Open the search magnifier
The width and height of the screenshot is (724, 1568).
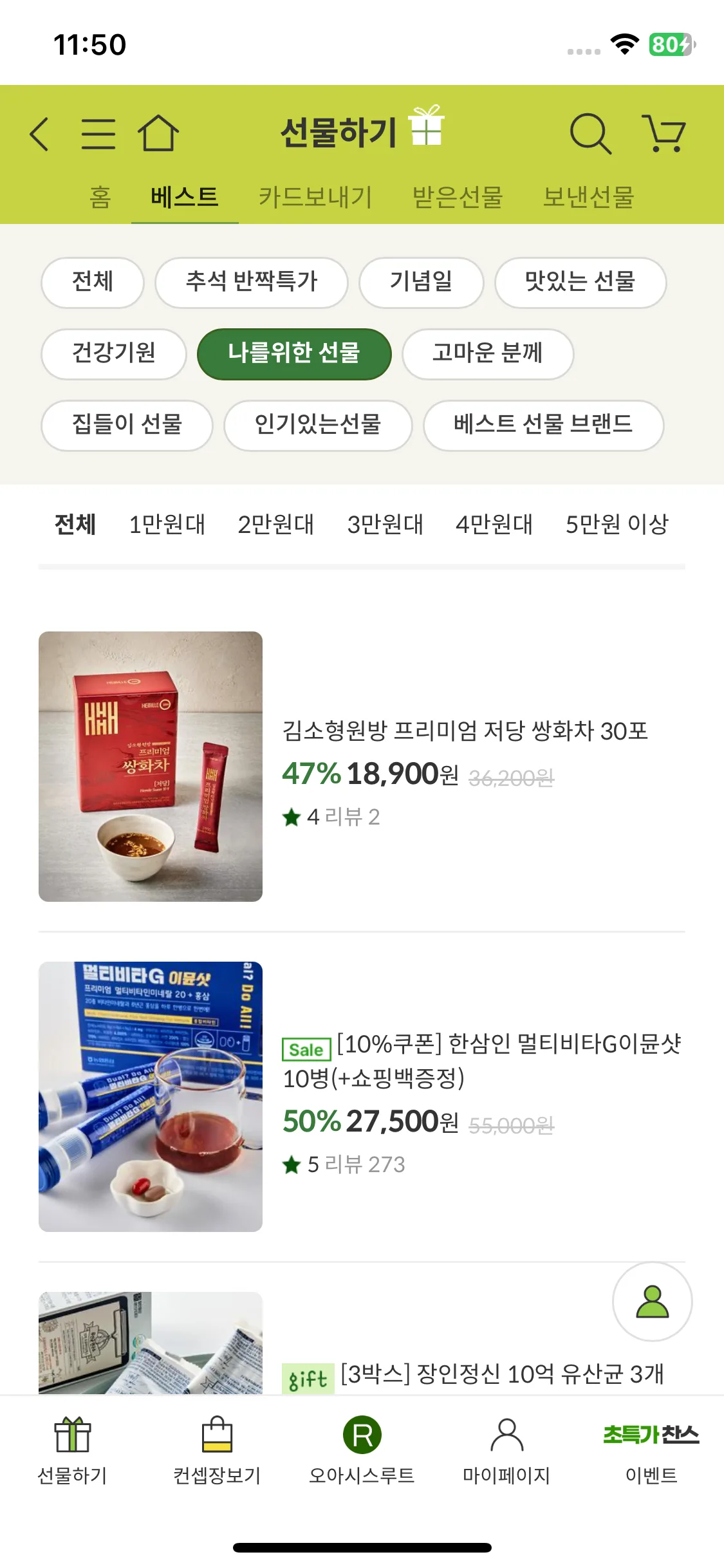(589, 134)
